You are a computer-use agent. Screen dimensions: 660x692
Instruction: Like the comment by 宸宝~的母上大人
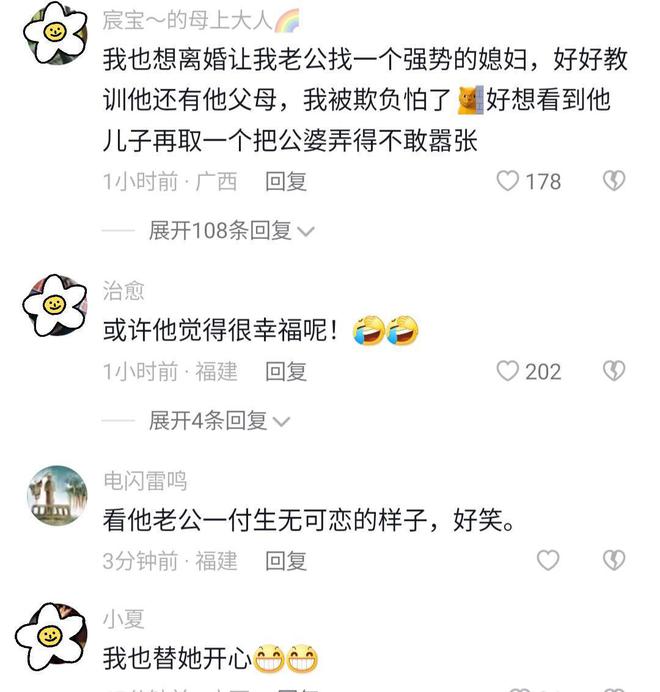pos(509,181)
